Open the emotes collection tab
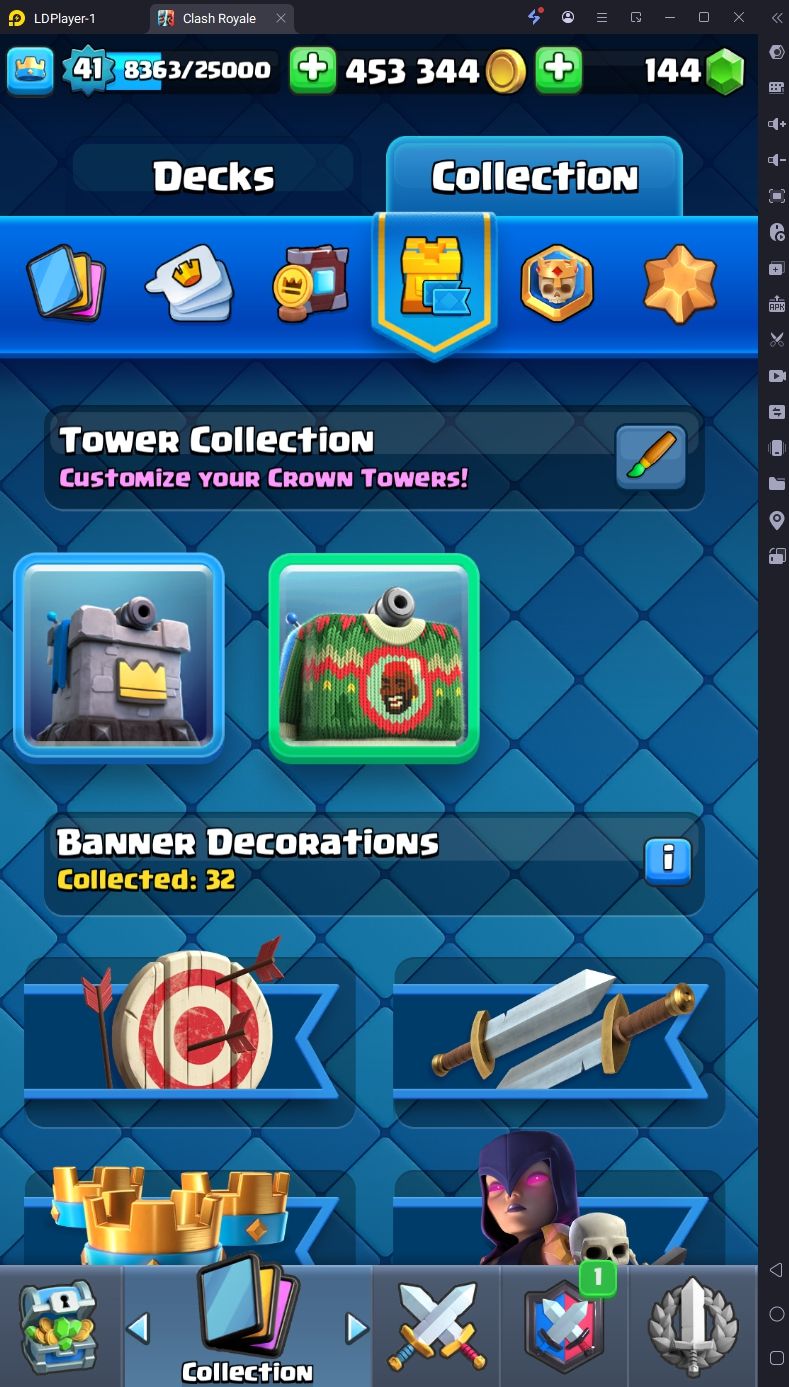The height and width of the screenshot is (1387, 789). tap(190, 283)
